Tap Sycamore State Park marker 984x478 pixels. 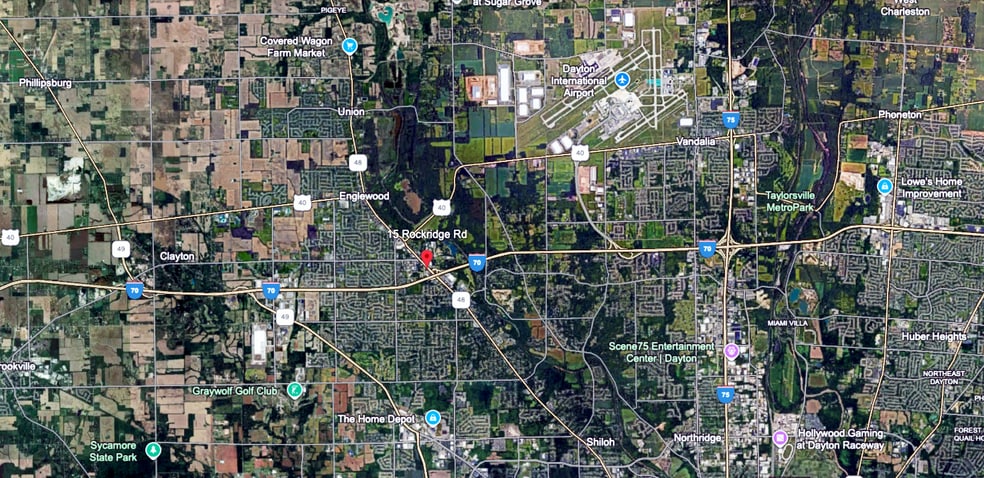[x=153, y=450]
